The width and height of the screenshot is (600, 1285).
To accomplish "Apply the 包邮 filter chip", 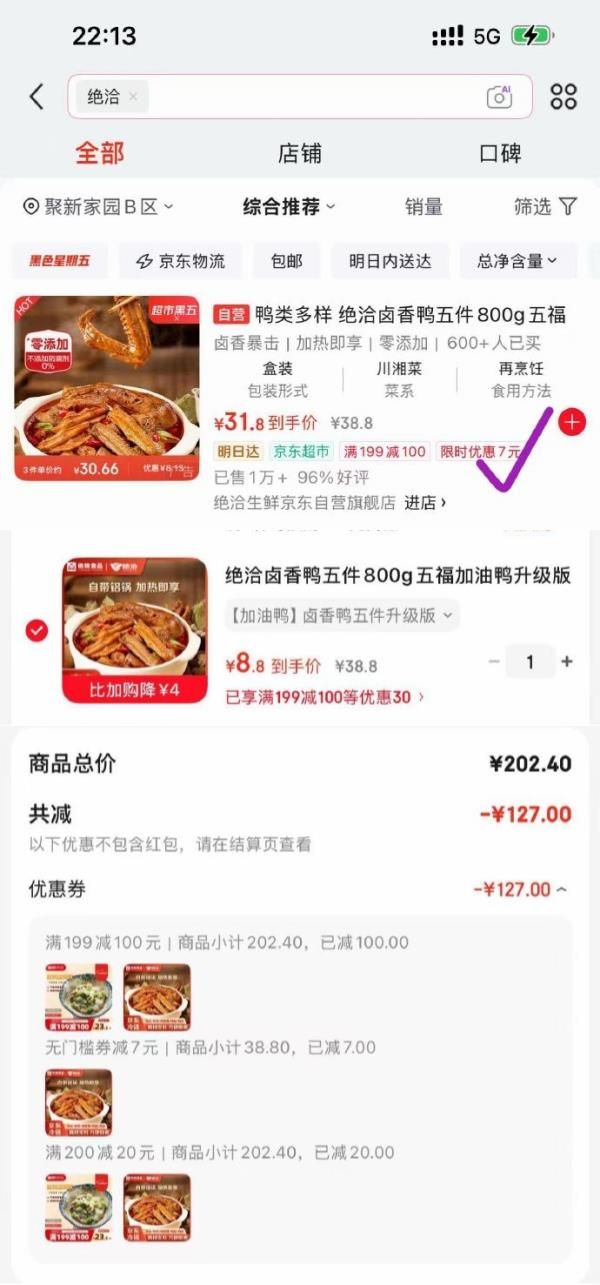I will pos(286,261).
